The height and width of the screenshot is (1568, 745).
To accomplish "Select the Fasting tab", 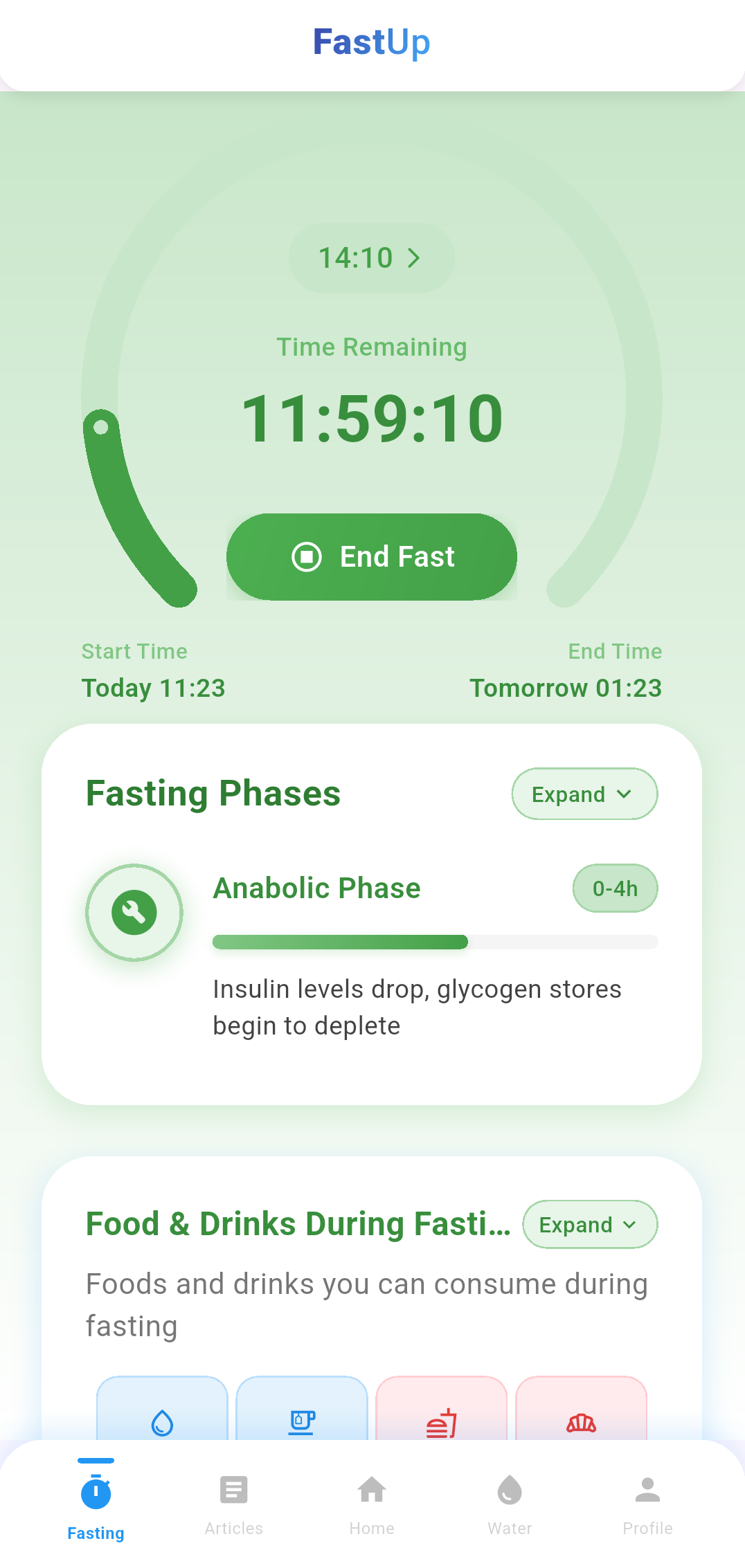I will pyautogui.click(x=96, y=1503).
